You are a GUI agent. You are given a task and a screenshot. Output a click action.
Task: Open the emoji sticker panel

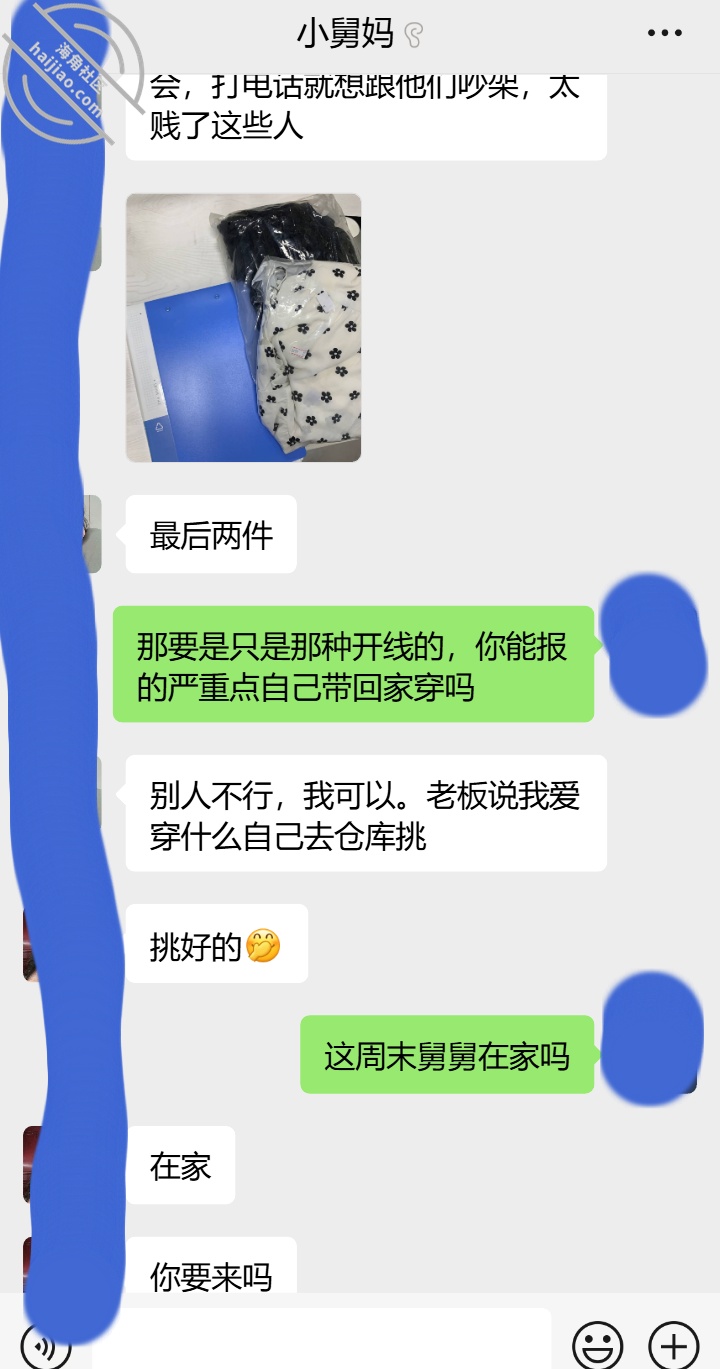(x=597, y=1344)
